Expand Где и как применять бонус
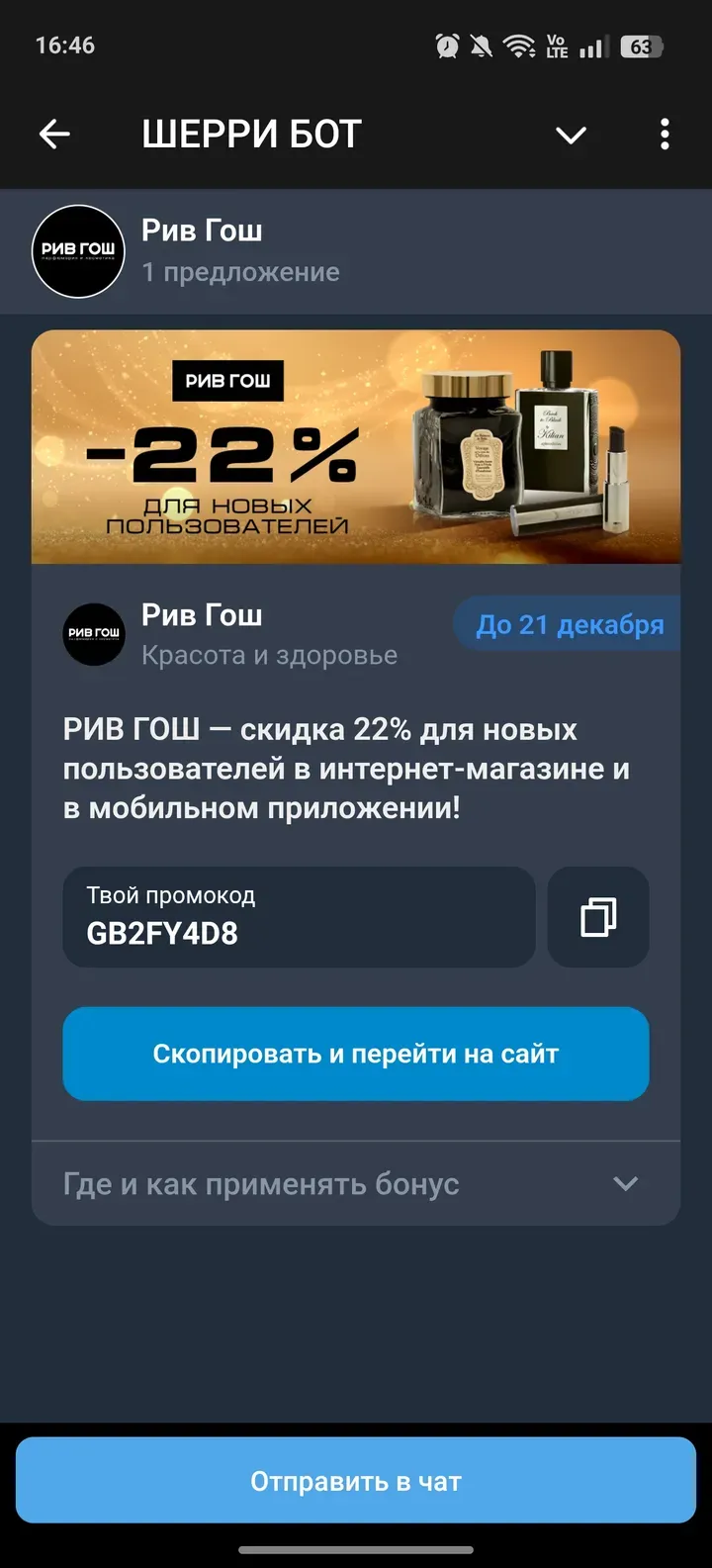 356,1184
